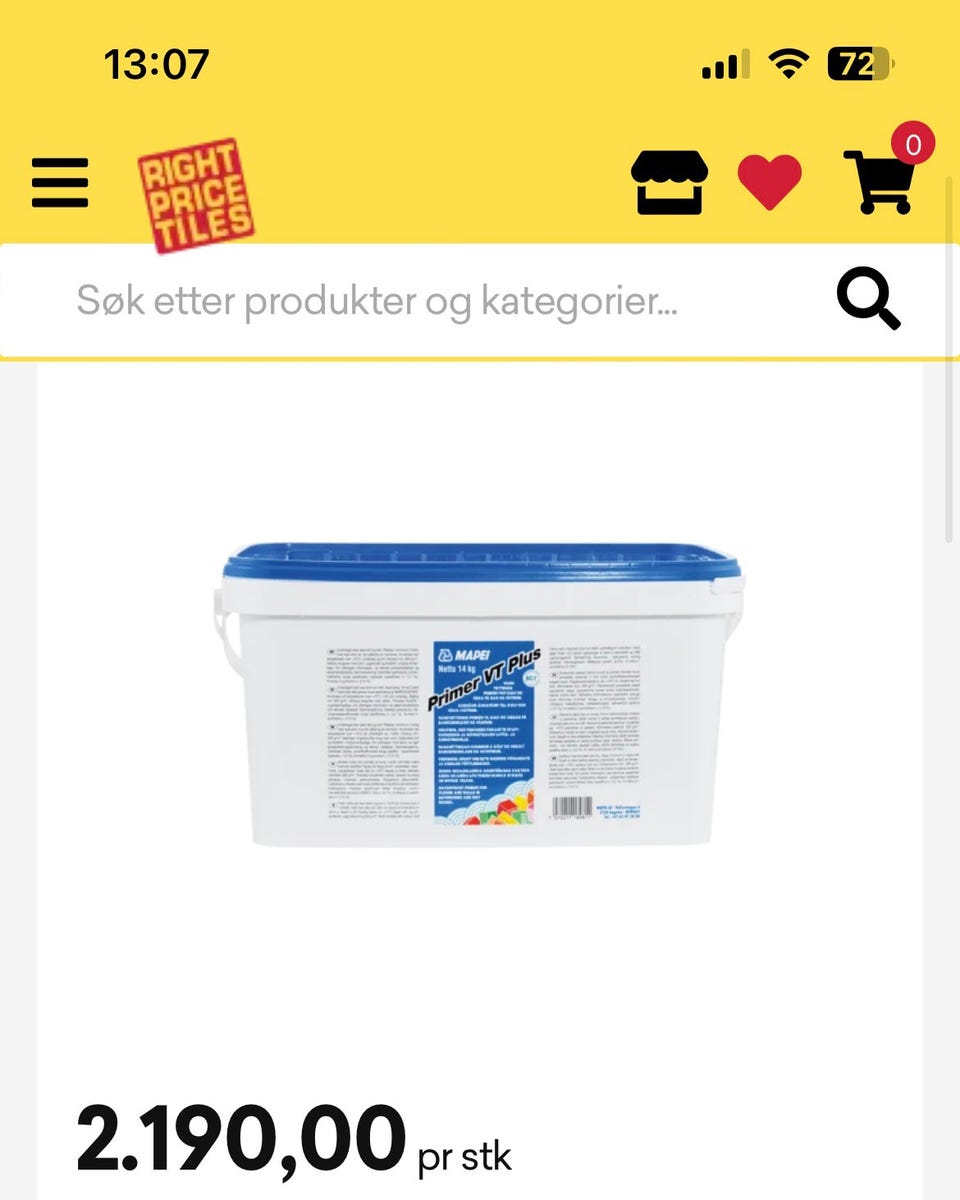The image size is (960, 1200).
Task: Tap the battery indicator showing 72
Action: click(856, 64)
